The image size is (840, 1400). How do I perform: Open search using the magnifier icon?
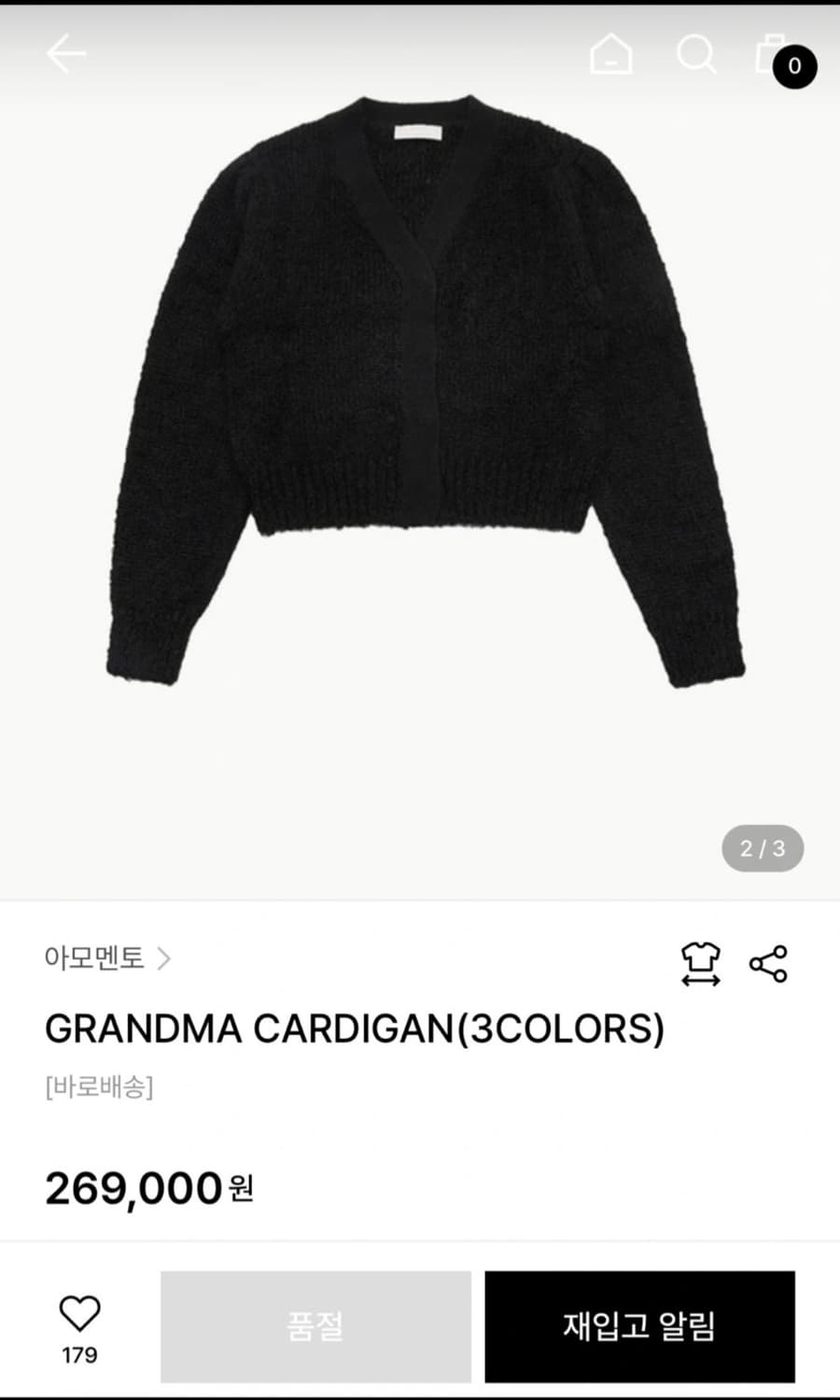pyautogui.click(x=696, y=54)
